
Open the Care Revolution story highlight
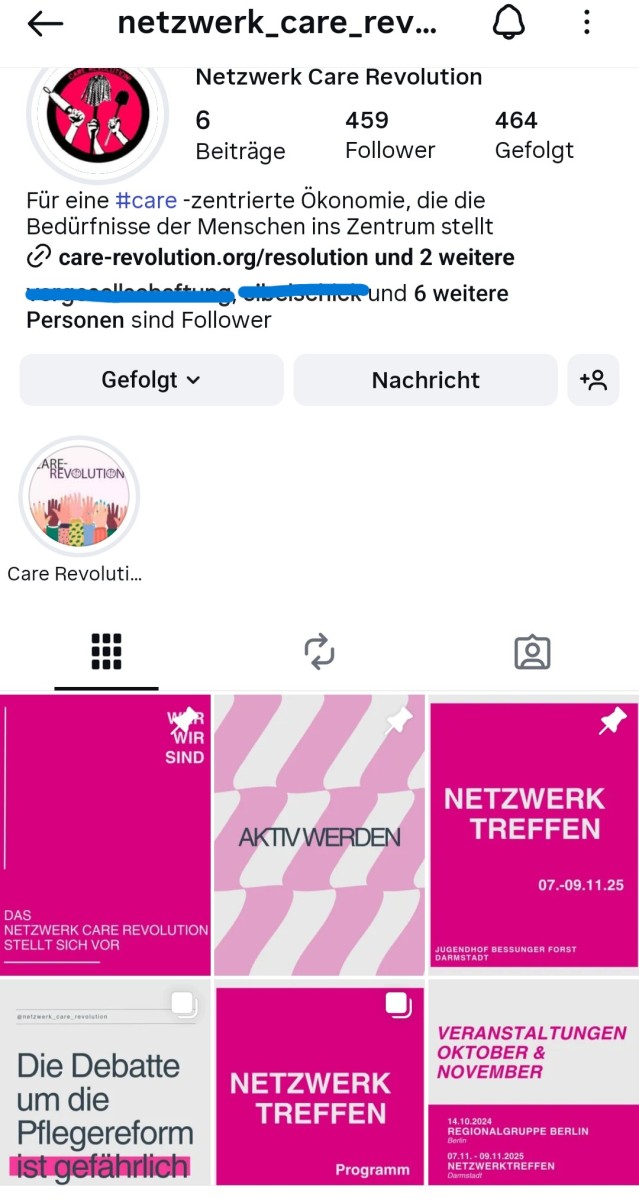[x=80, y=497]
